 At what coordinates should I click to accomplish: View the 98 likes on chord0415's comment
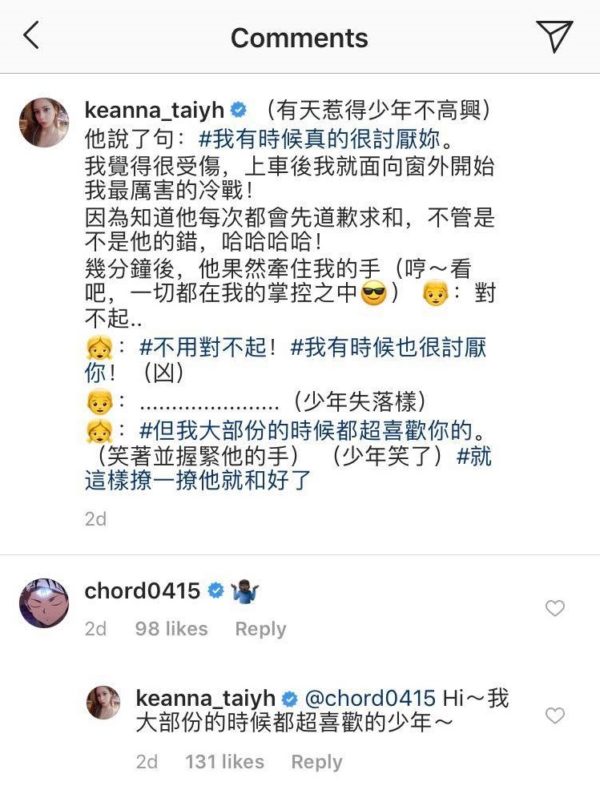pyautogui.click(x=171, y=629)
